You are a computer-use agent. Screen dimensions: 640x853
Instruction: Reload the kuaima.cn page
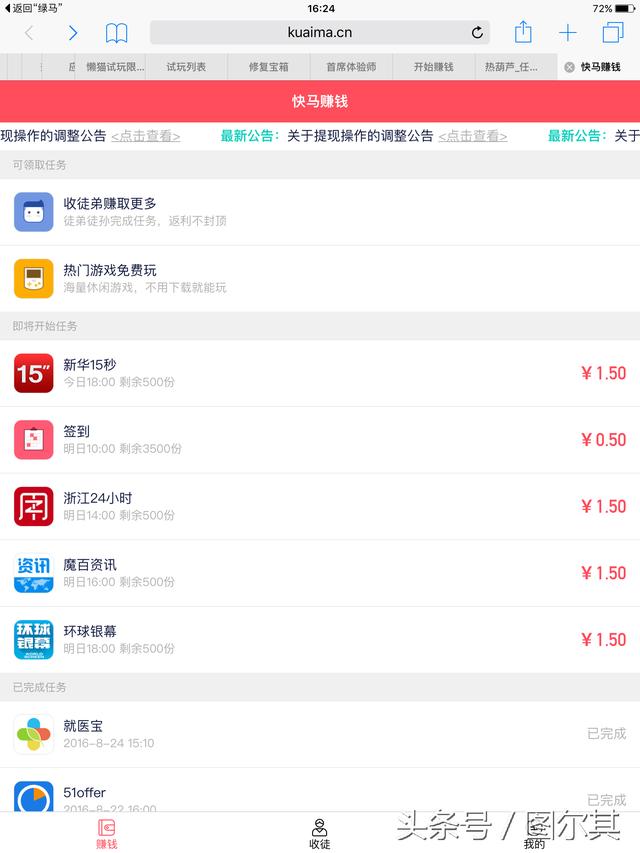point(477,33)
